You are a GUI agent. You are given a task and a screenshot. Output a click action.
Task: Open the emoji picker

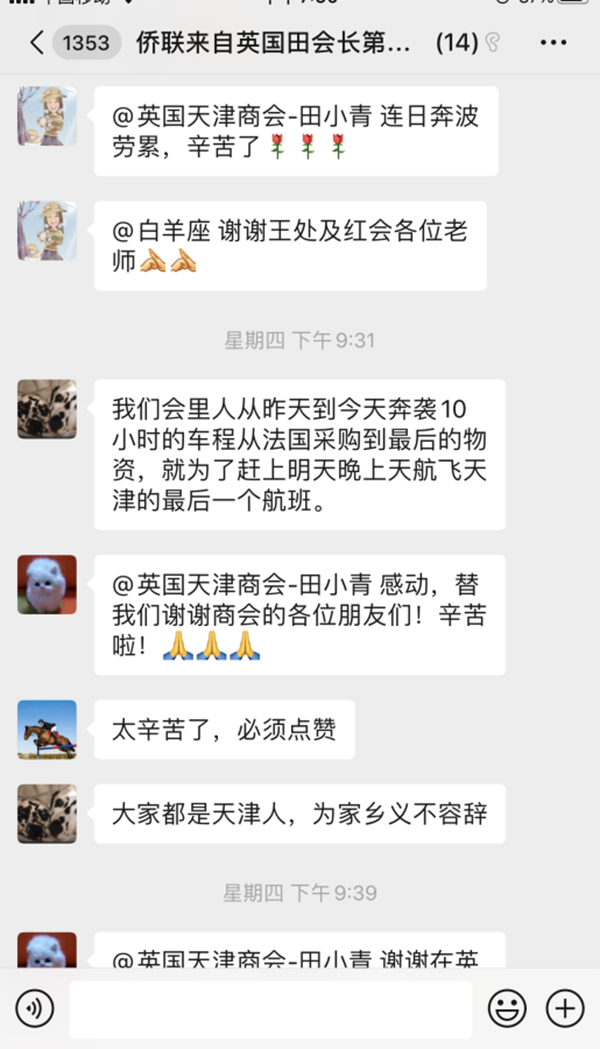(x=507, y=1008)
